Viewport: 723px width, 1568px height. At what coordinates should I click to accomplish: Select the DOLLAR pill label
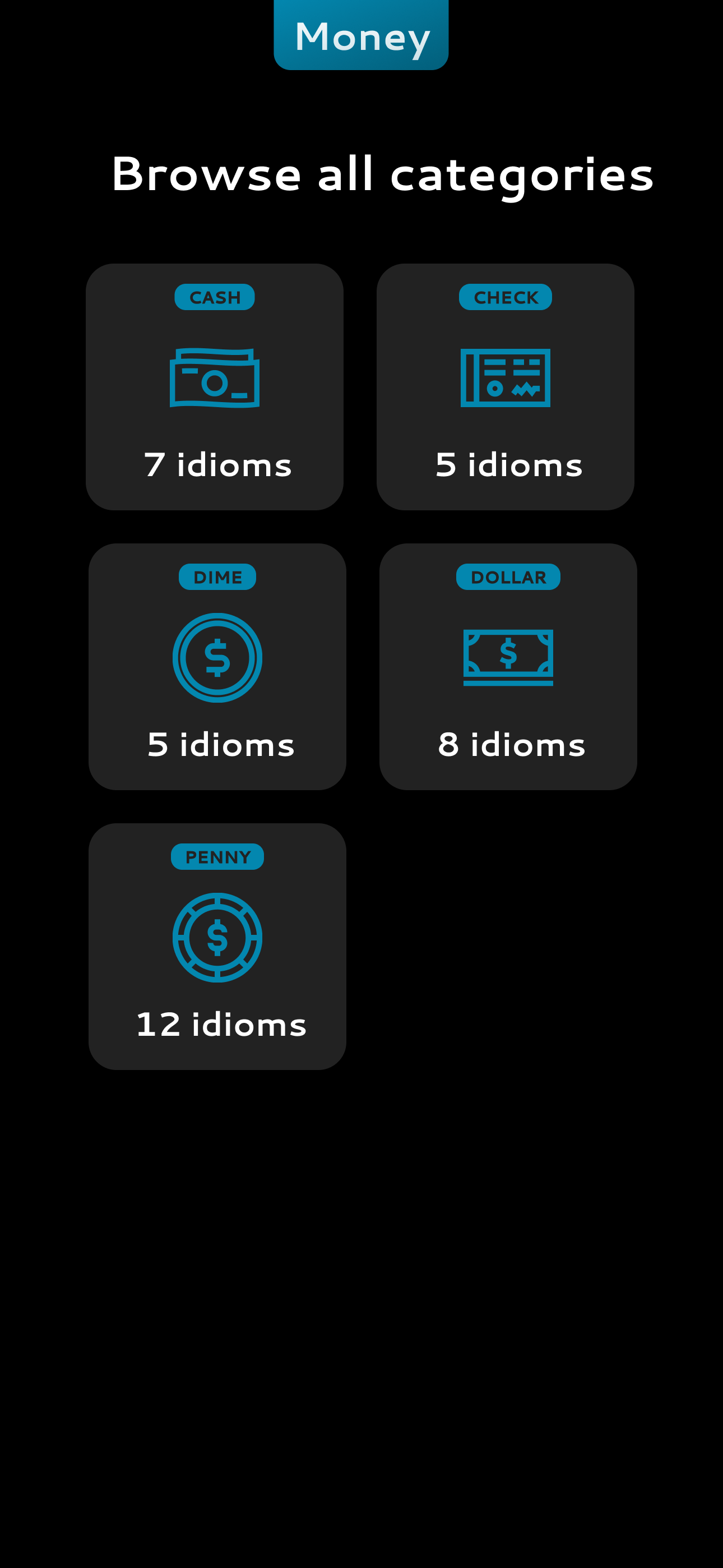point(508,577)
